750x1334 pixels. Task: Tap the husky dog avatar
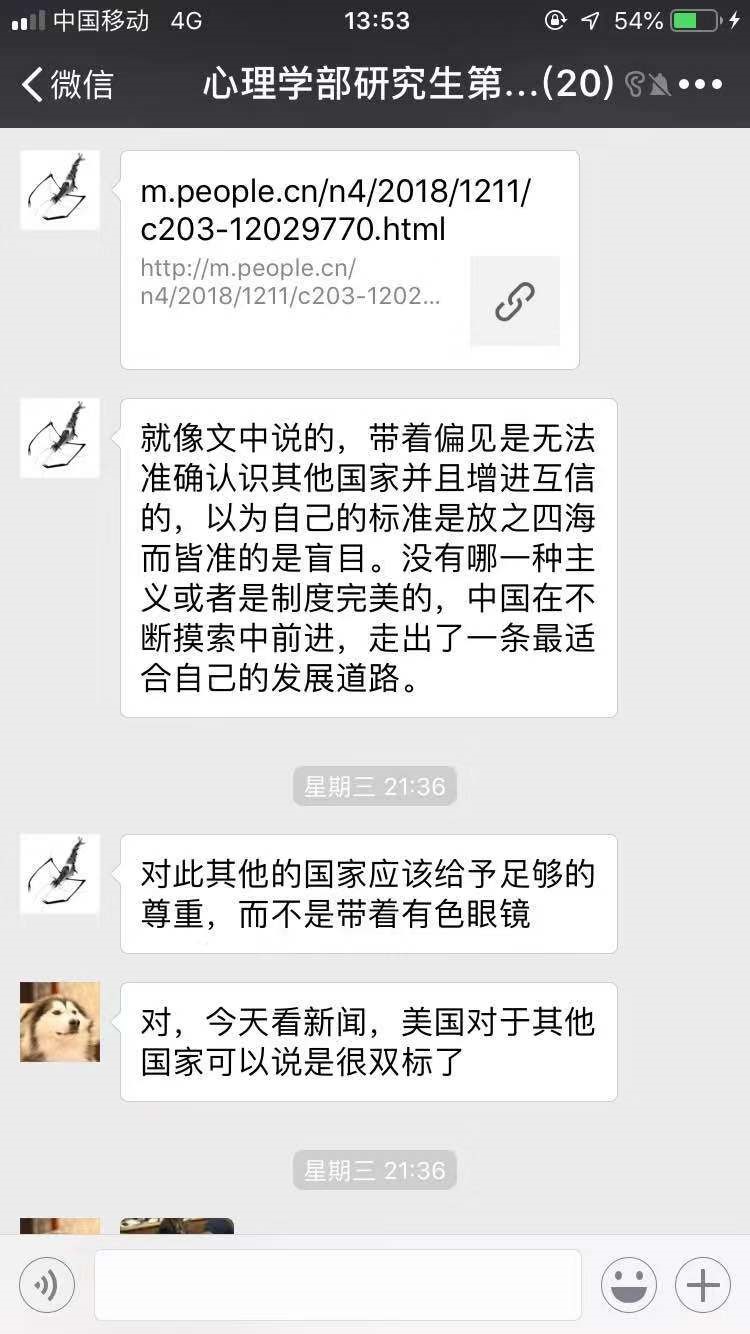click(59, 1022)
